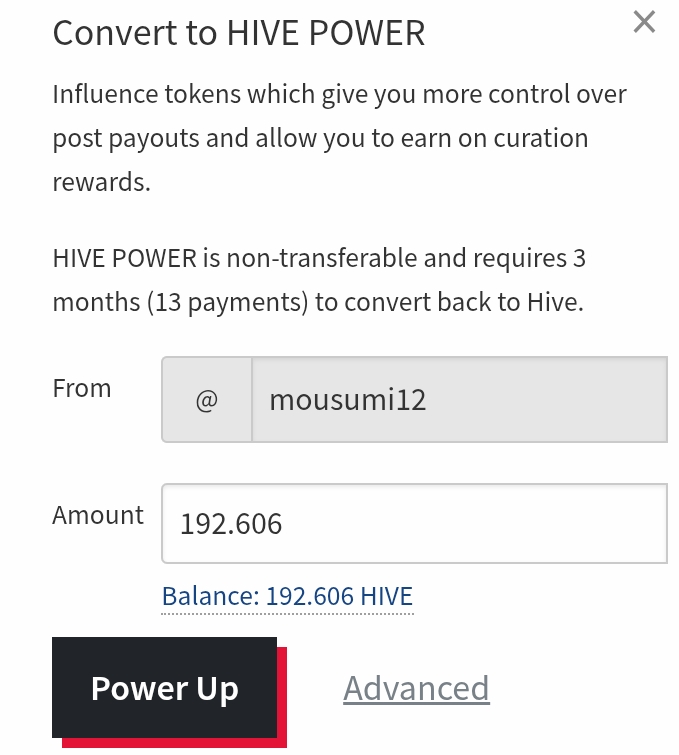The height and width of the screenshot is (755, 679).
Task: Confirm with the Power Up button
Action: (164, 688)
